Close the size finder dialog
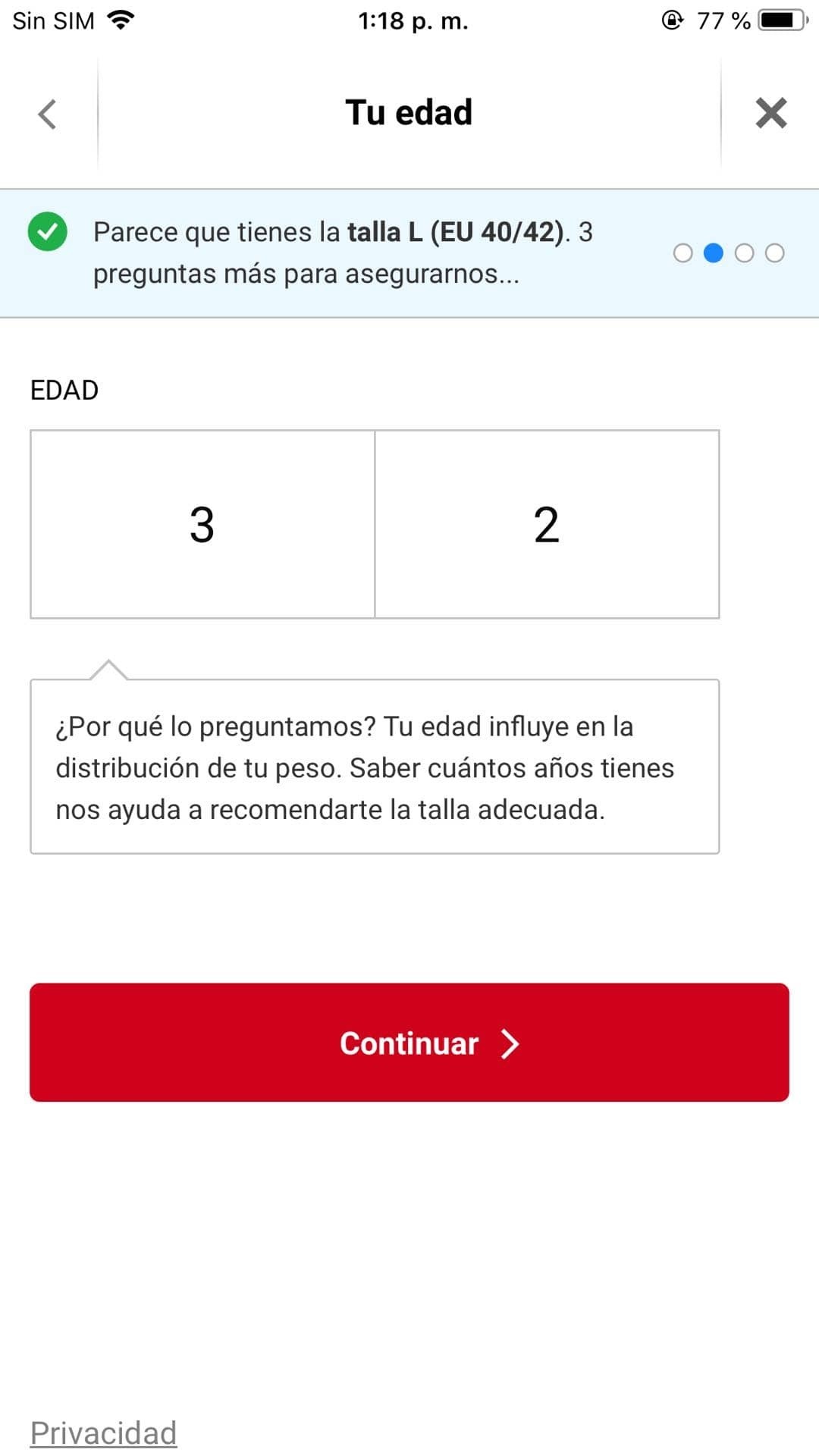 pyautogui.click(x=770, y=114)
